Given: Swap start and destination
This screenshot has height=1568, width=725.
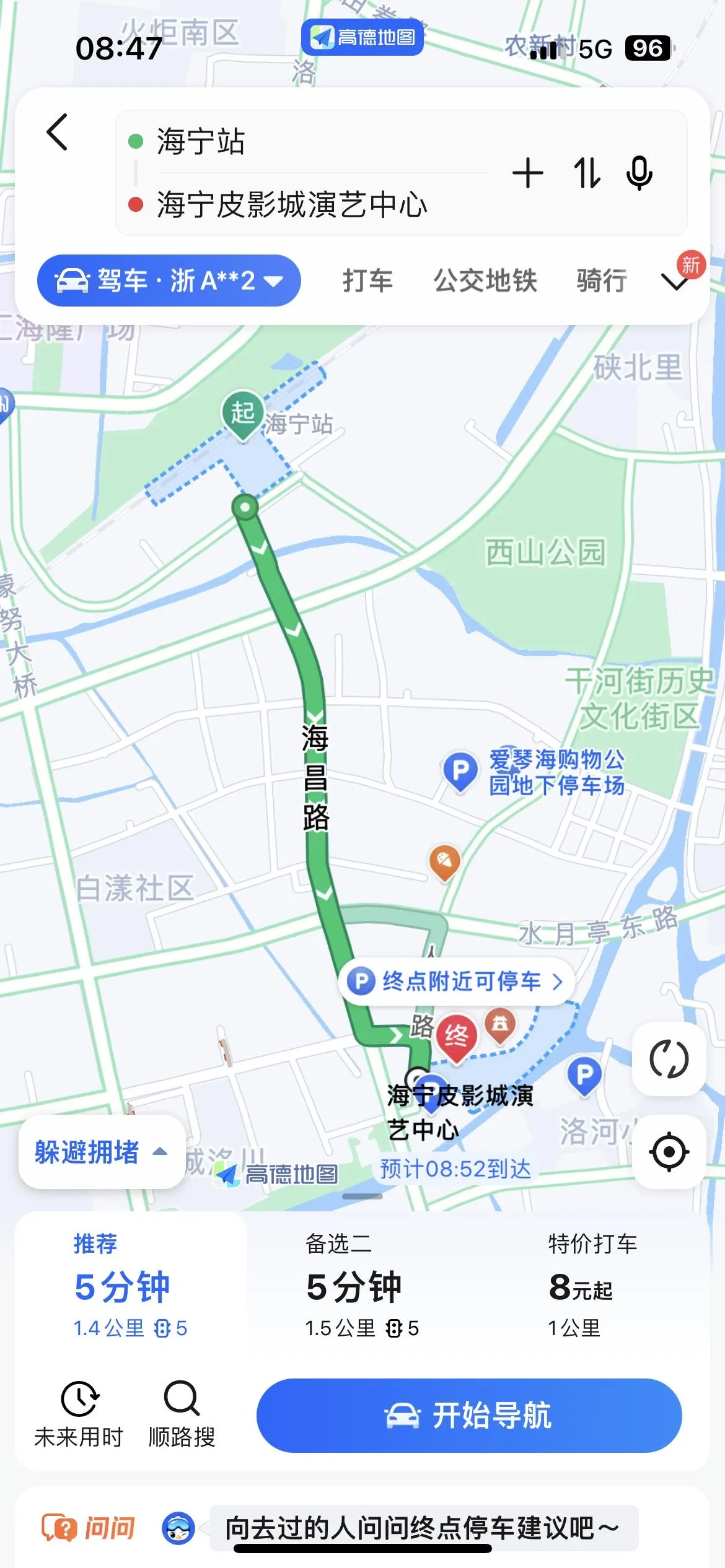Looking at the screenshot, I should [586, 173].
